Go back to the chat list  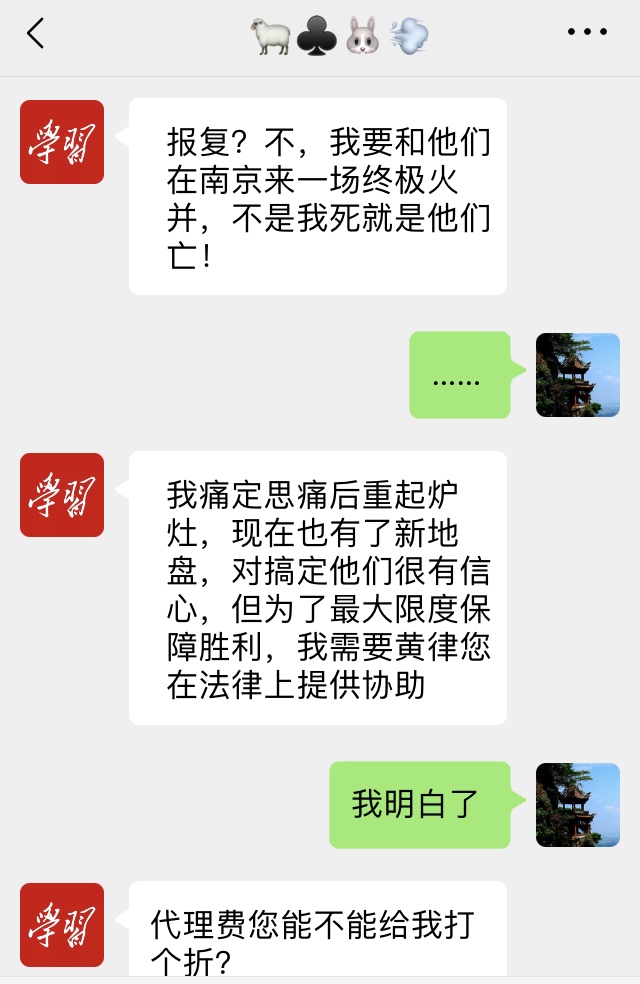click(x=36, y=34)
